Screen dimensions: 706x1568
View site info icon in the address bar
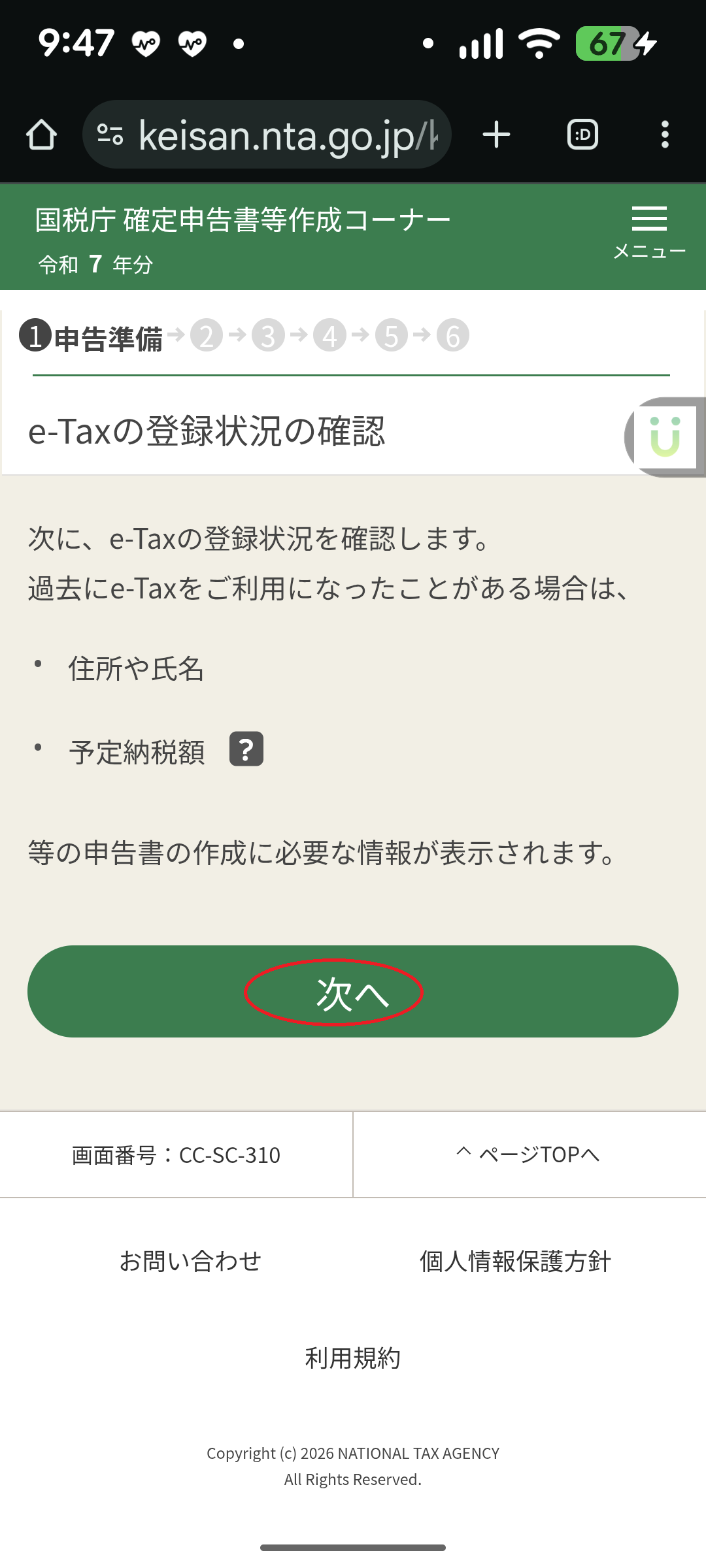point(110,135)
